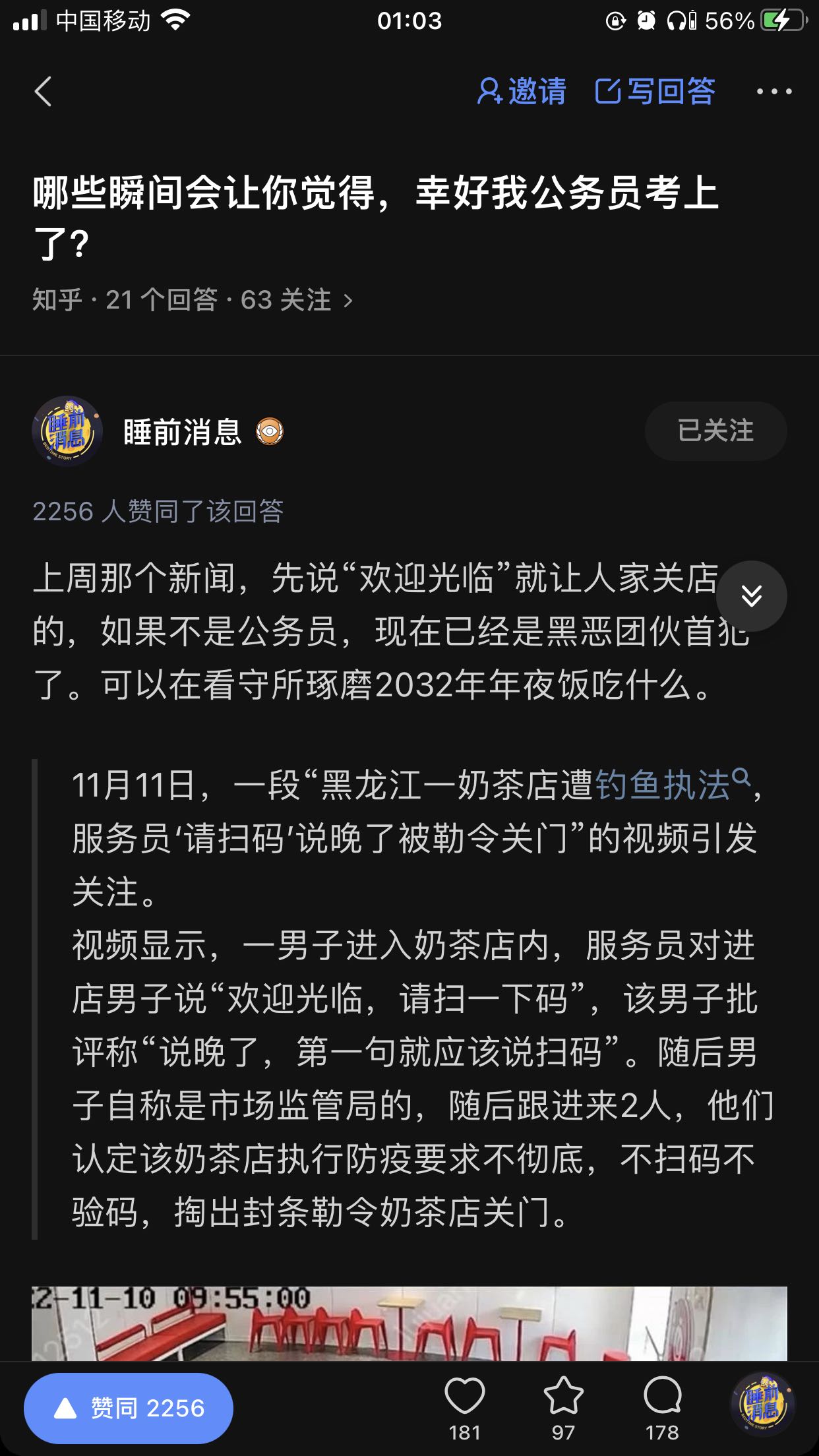Tap 邀请 to invite someone to answer
This screenshot has width=819, height=1456.
[x=522, y=92]
